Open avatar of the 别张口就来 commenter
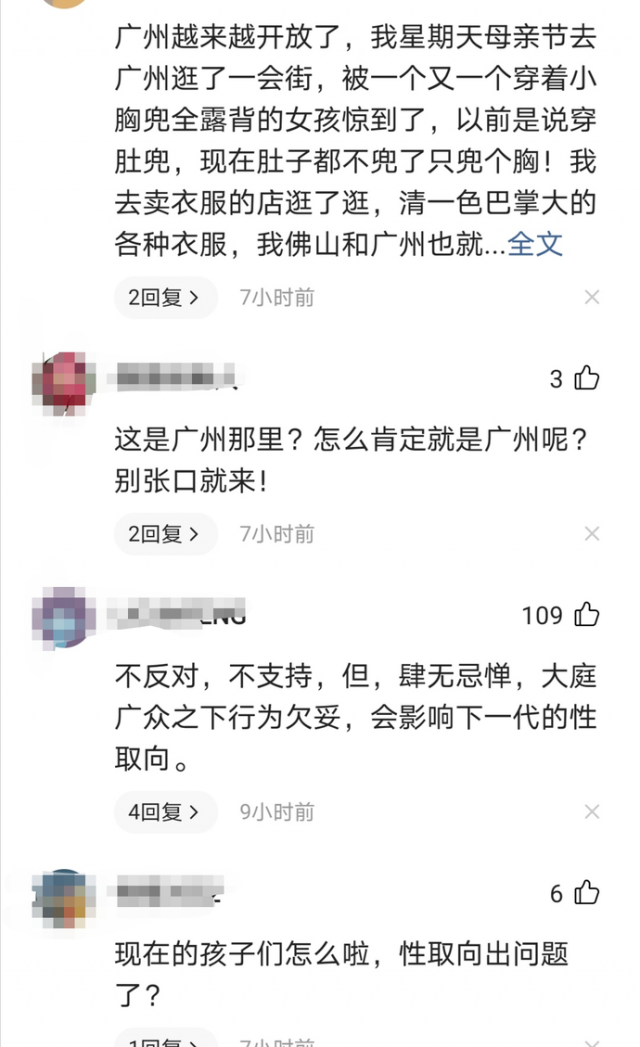The height and width of the screenshot is (1047, 640). [x=64, y=383]
